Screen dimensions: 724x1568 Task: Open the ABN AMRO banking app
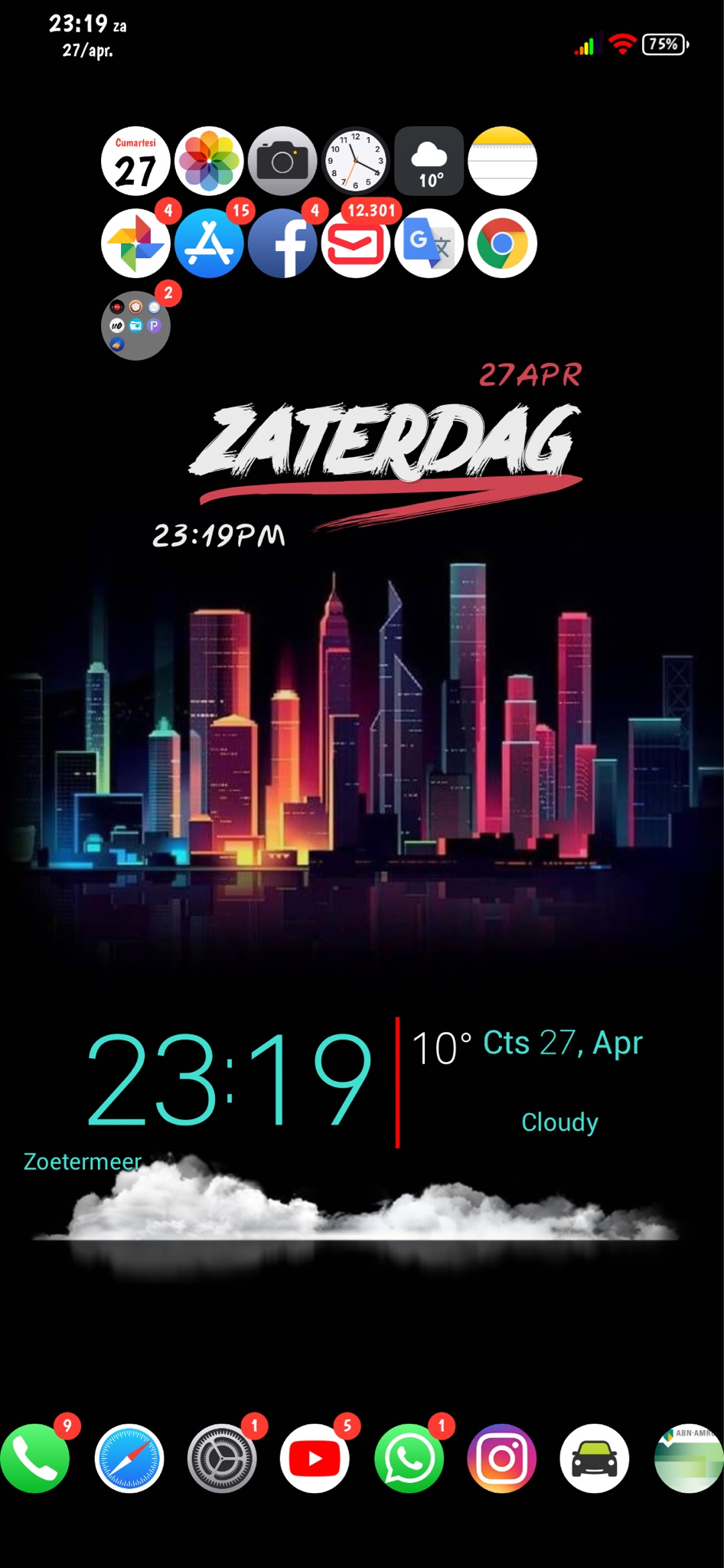(x=689, y=1459)
